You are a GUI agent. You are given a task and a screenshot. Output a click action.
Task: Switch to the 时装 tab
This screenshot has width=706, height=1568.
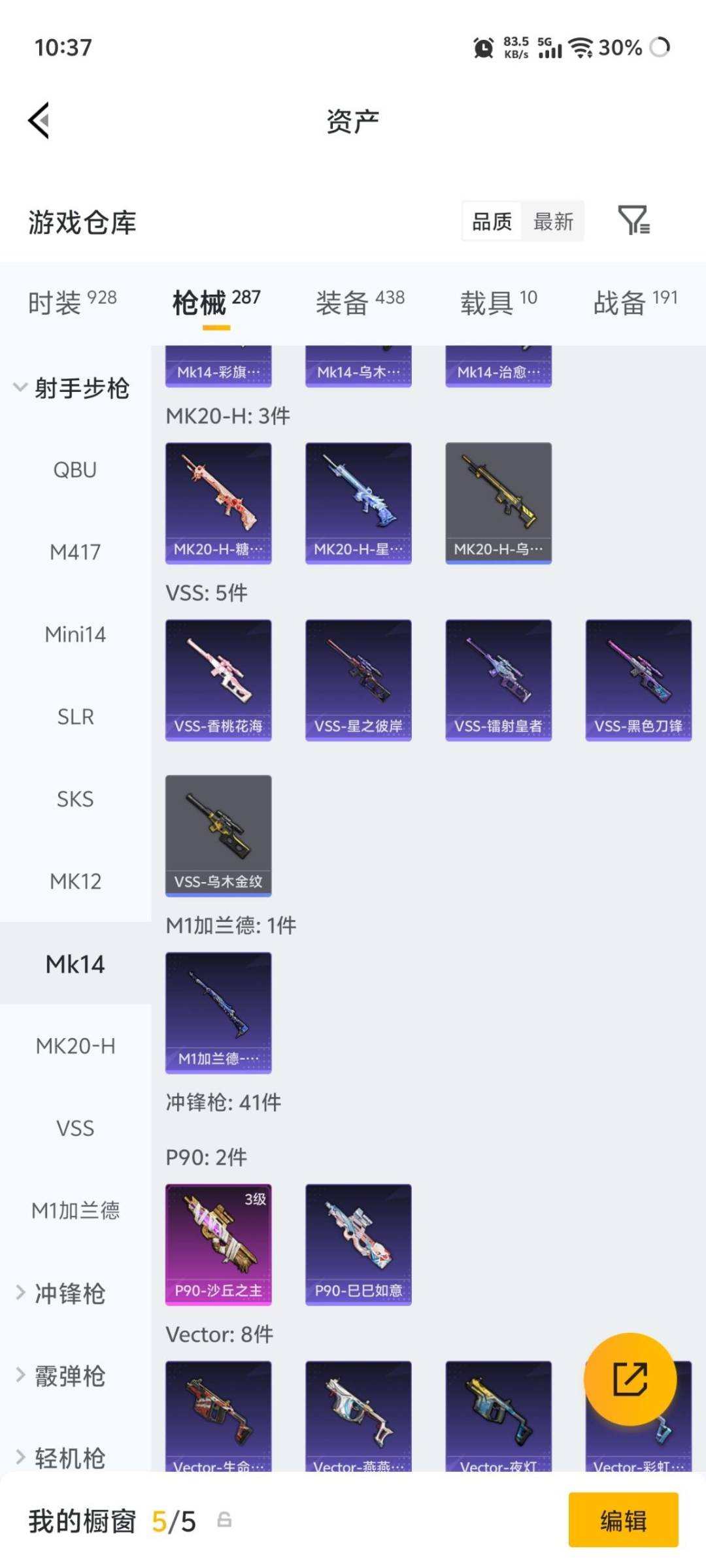pos(72,302)
